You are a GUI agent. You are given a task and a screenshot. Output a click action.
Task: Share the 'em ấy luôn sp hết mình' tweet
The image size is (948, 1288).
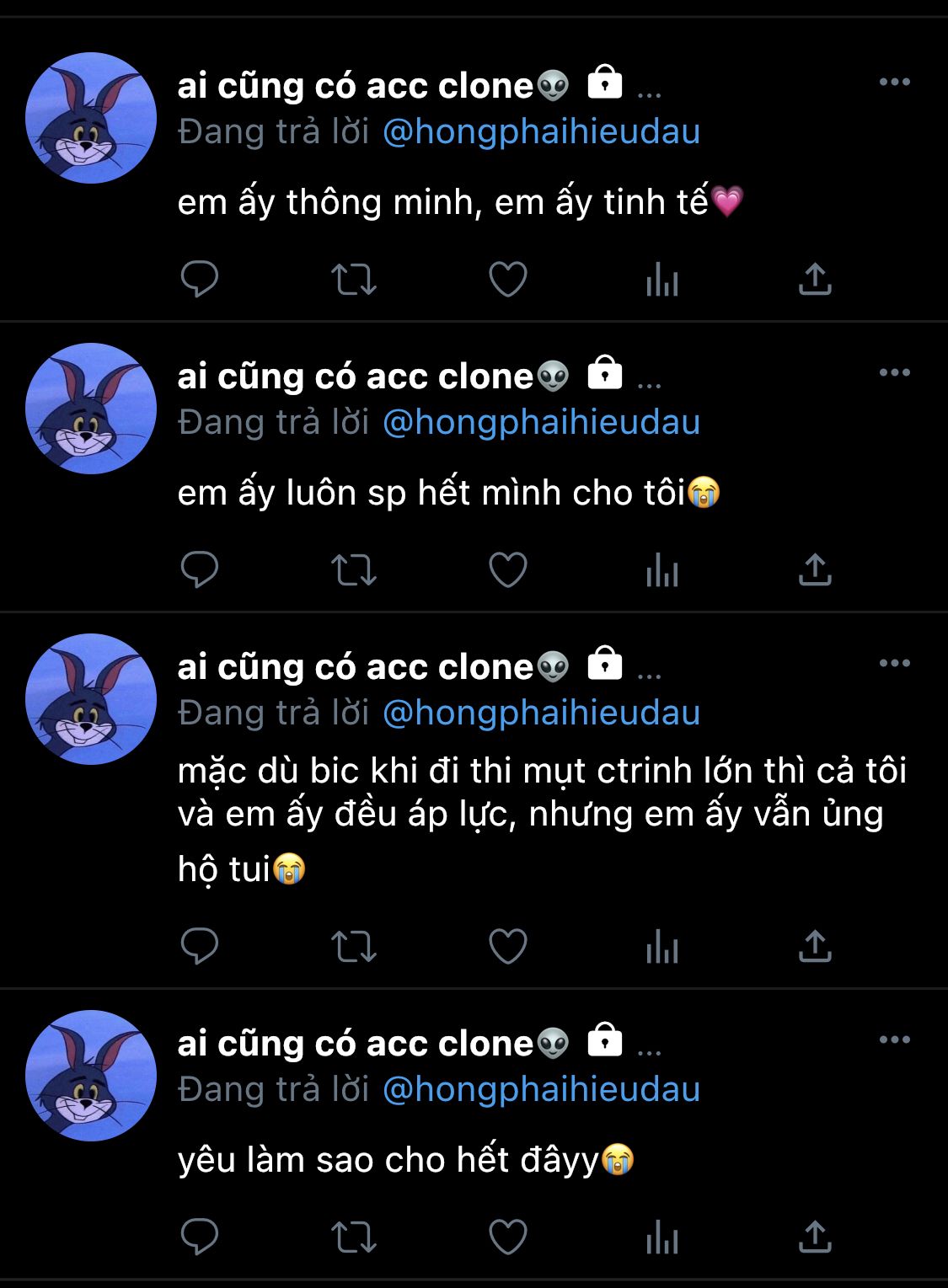point(815,569)
